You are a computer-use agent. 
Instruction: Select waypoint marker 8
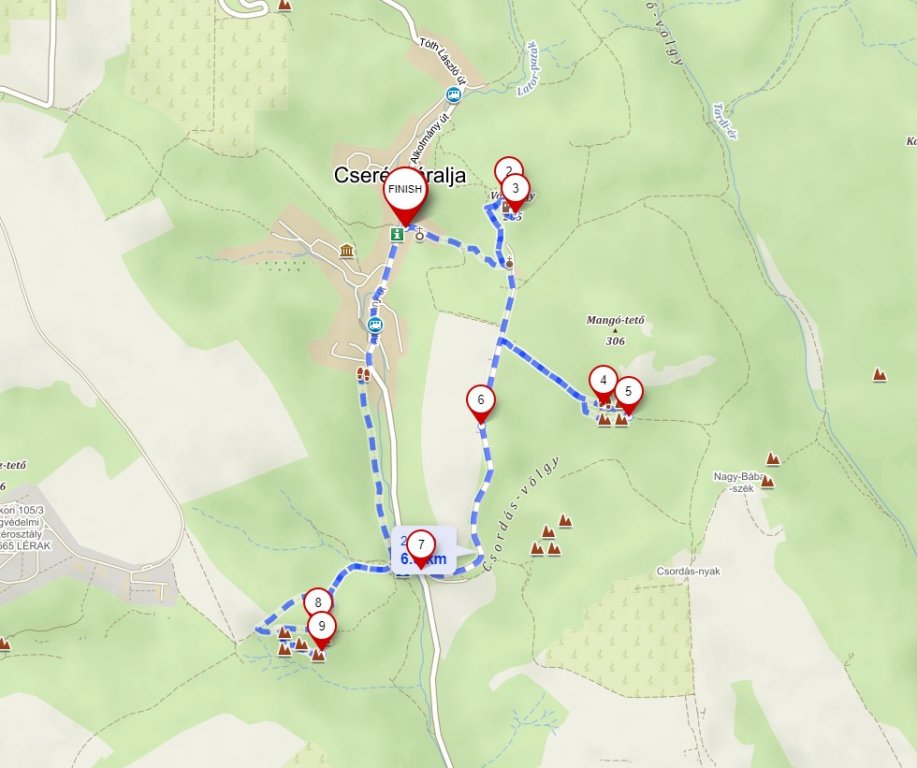click(x=318, y=602)
